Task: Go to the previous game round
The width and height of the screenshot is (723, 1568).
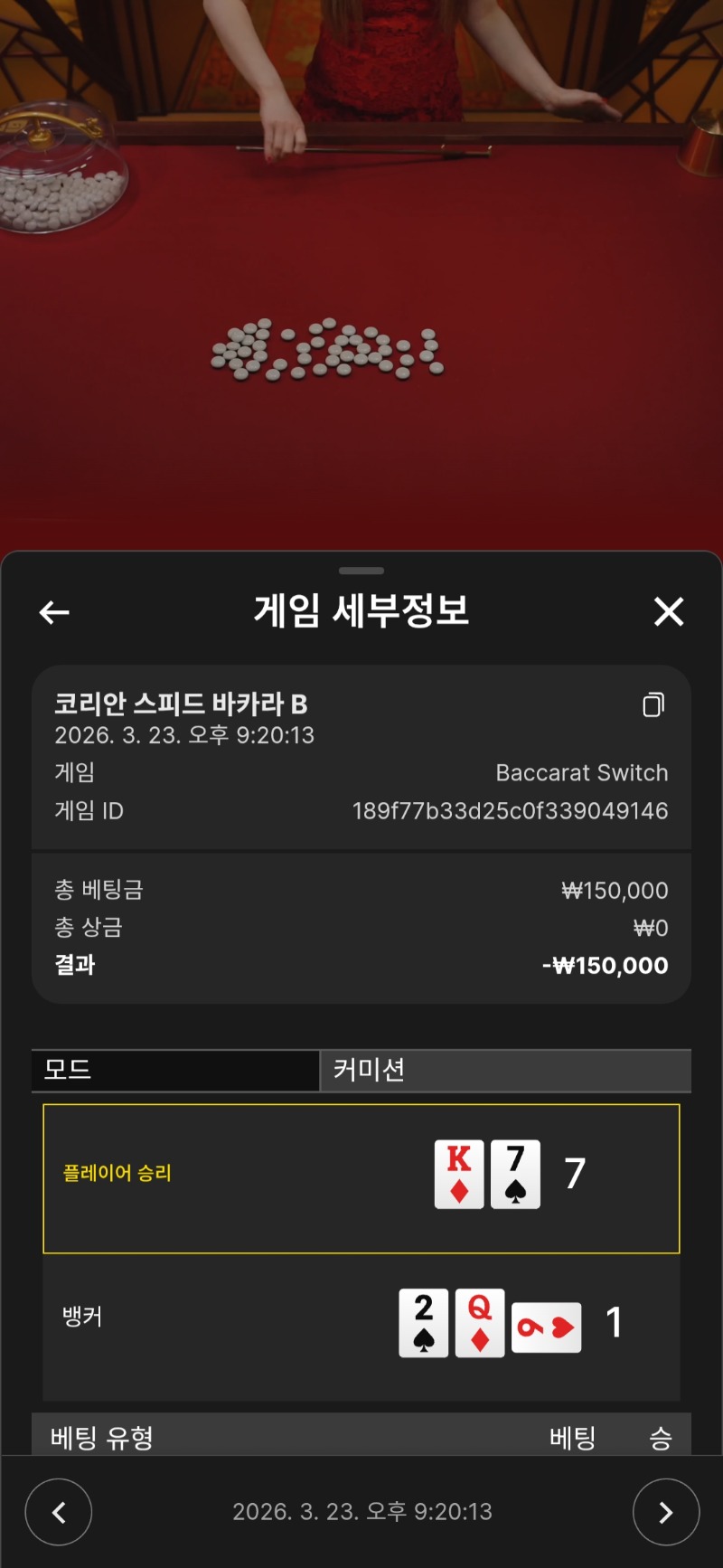Action: pos(59,1511)
